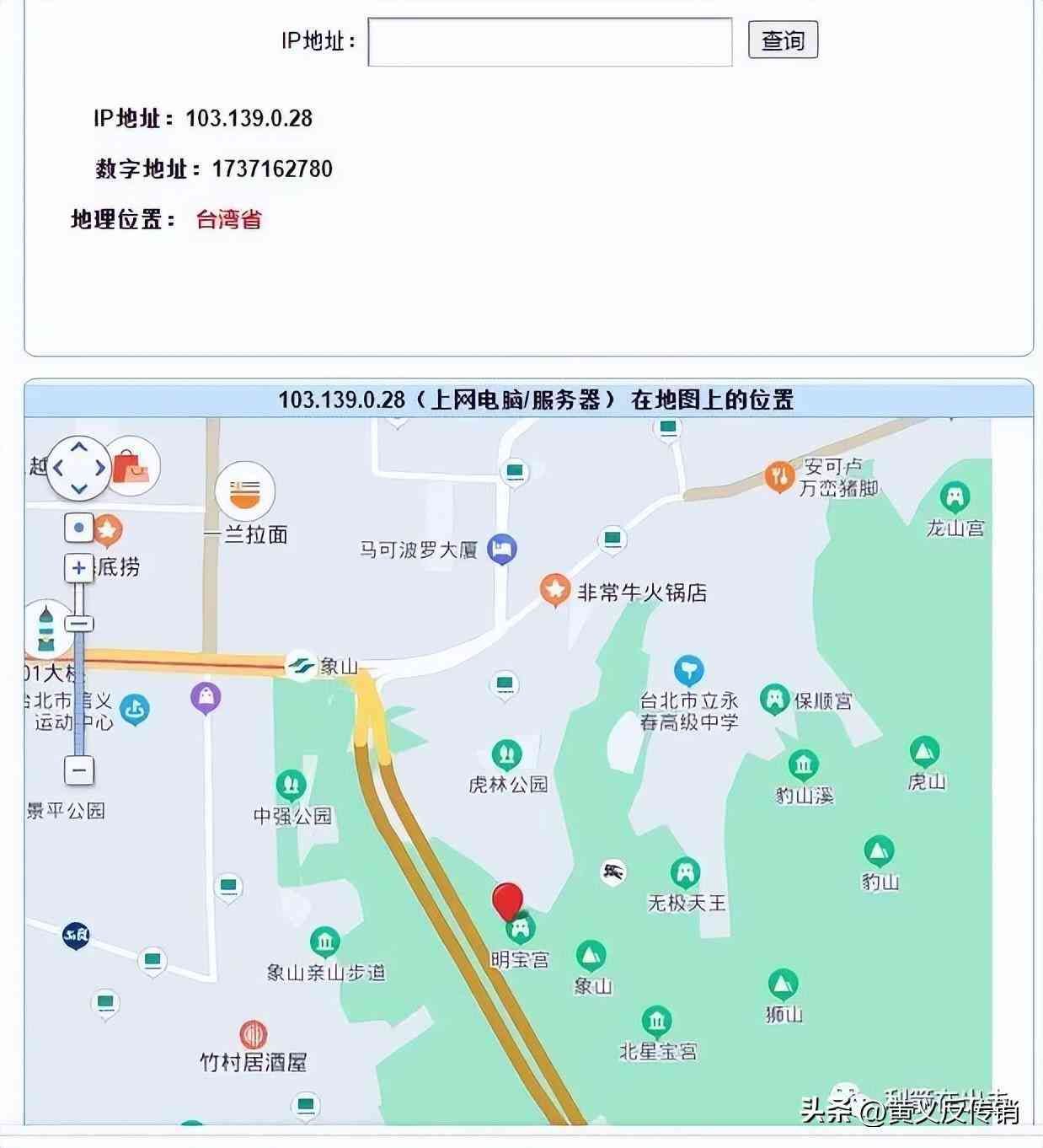Click the 查询 query button
1043x1148 pixels.
[781, 40]
